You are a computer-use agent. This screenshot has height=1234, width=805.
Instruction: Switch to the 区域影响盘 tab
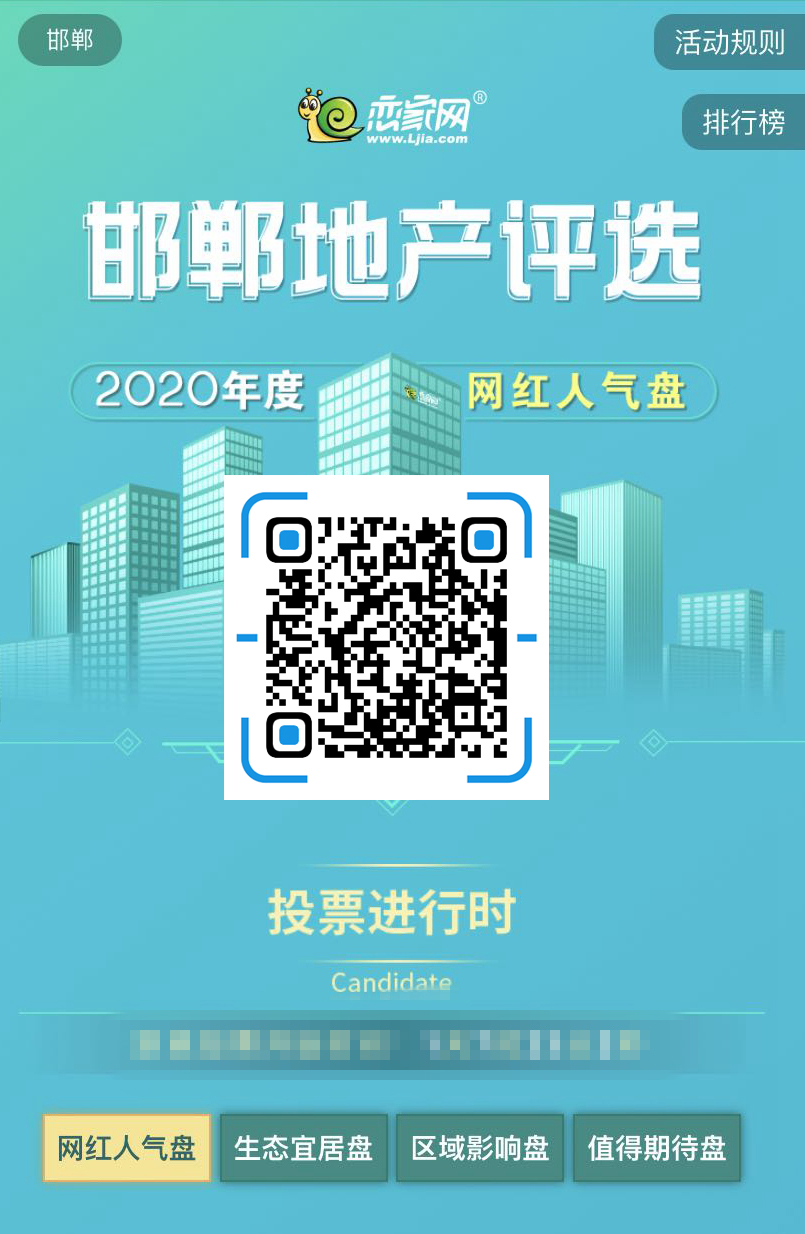(480, 1148)
